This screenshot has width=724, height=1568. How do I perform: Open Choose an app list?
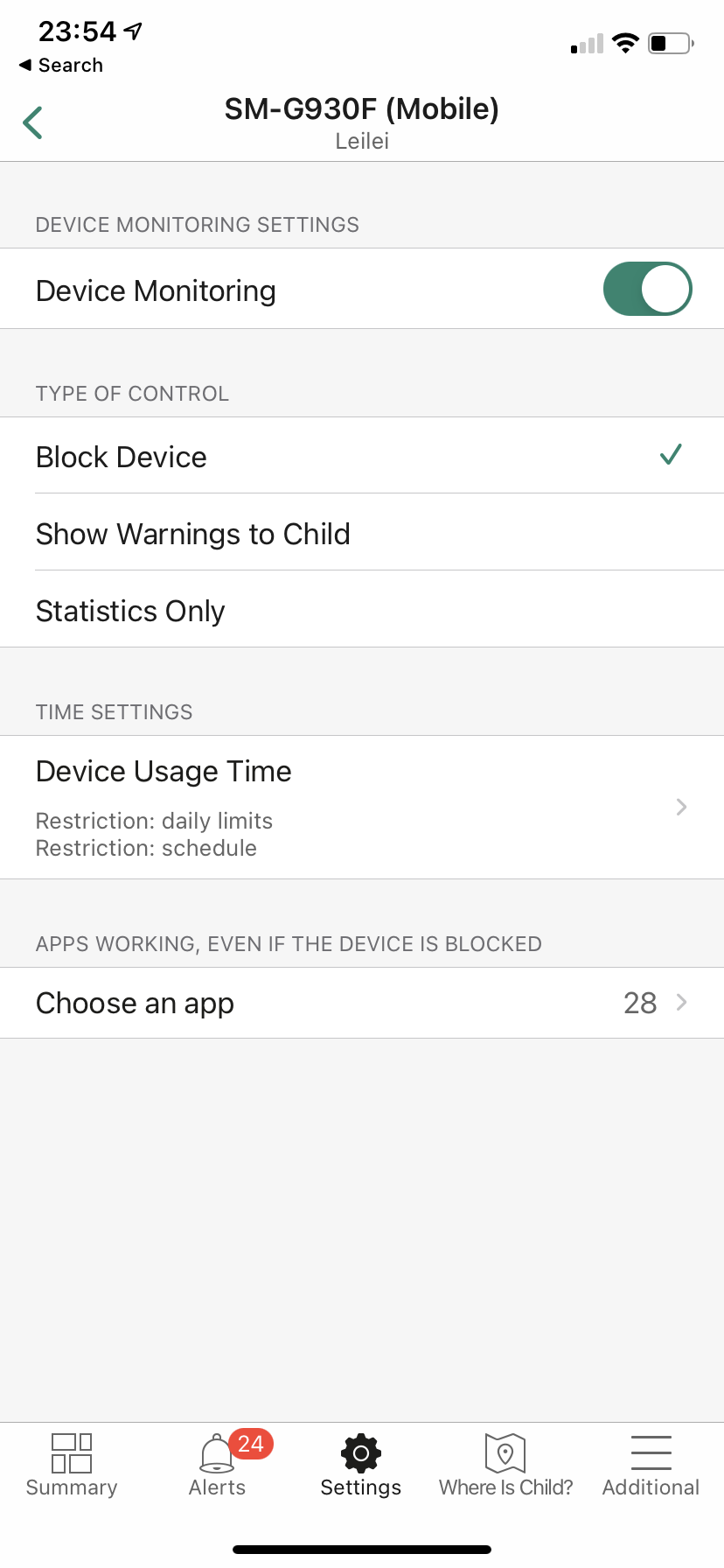pos(362,1003)
